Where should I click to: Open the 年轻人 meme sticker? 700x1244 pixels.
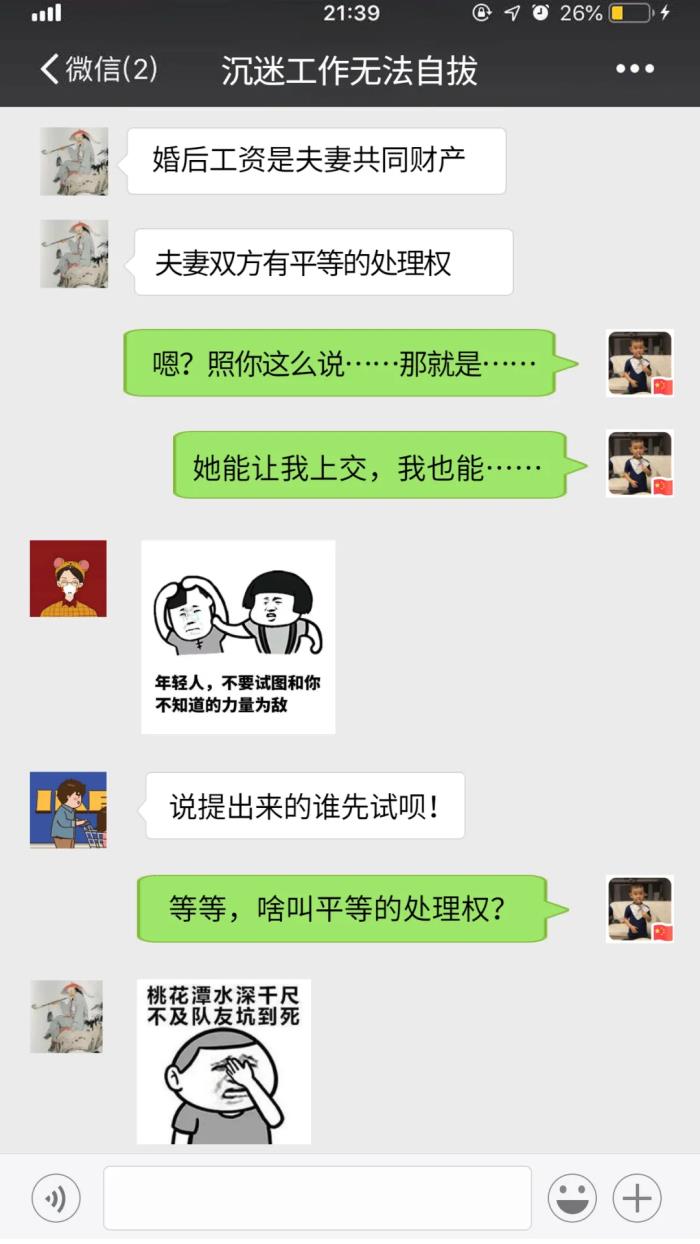238,637
